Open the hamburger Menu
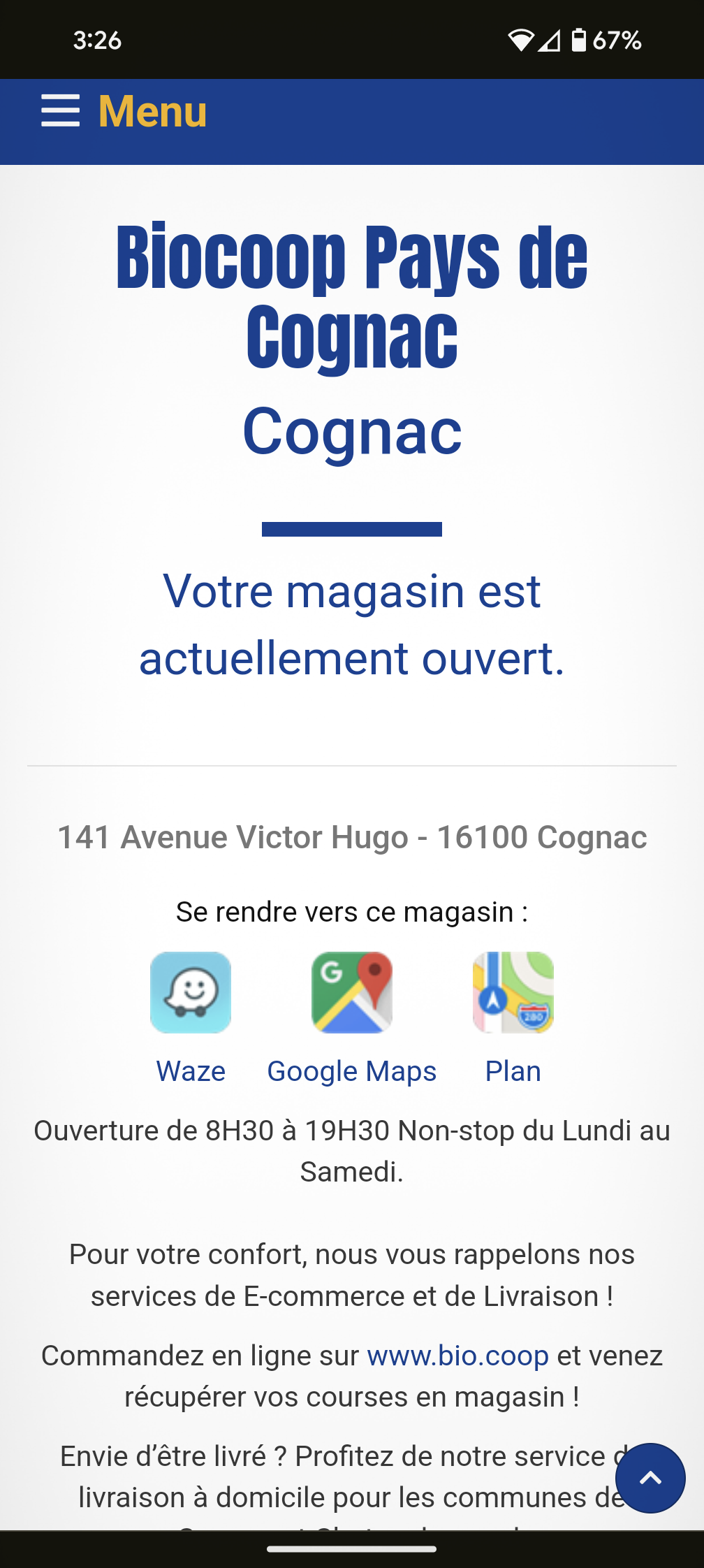The height and width of the screenshot is (1568, 704). (123, 112)
